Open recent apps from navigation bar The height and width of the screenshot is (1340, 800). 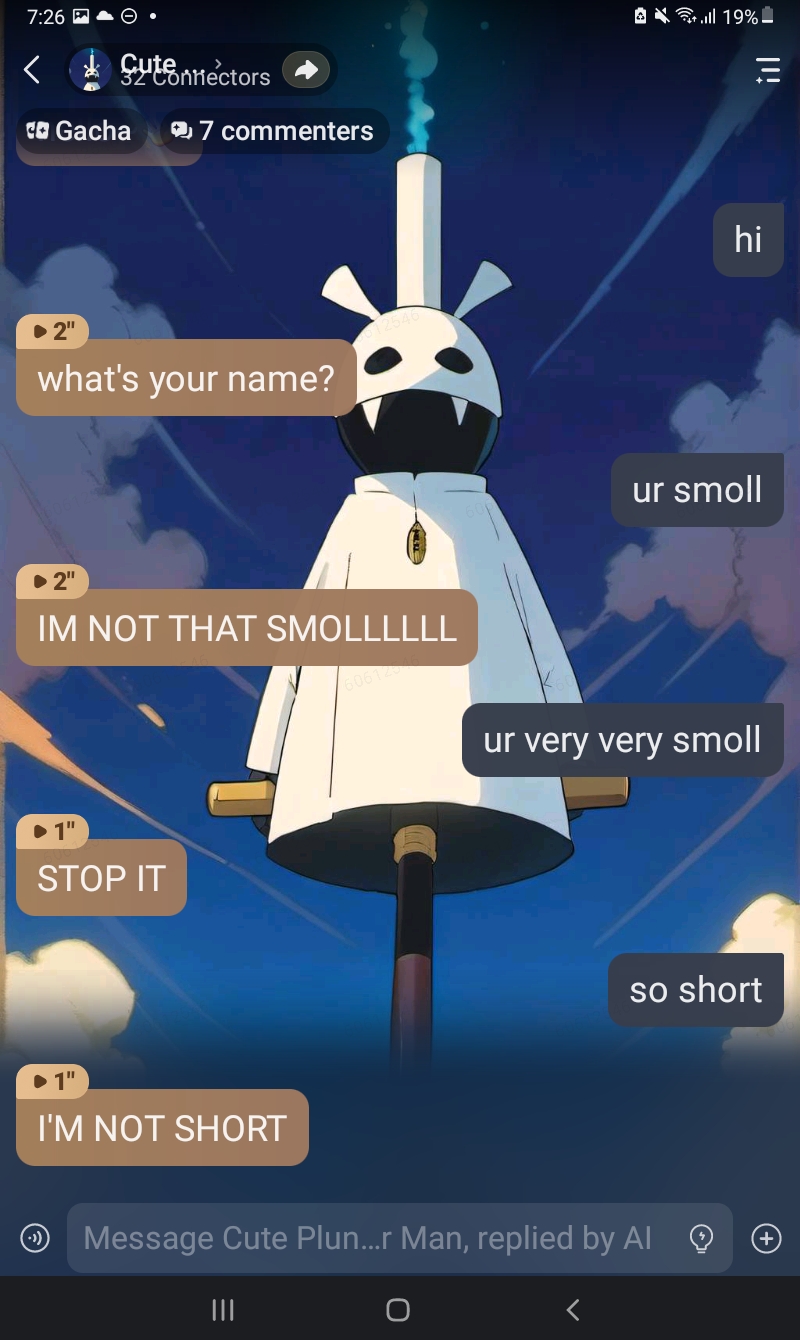pos(224,1309)
